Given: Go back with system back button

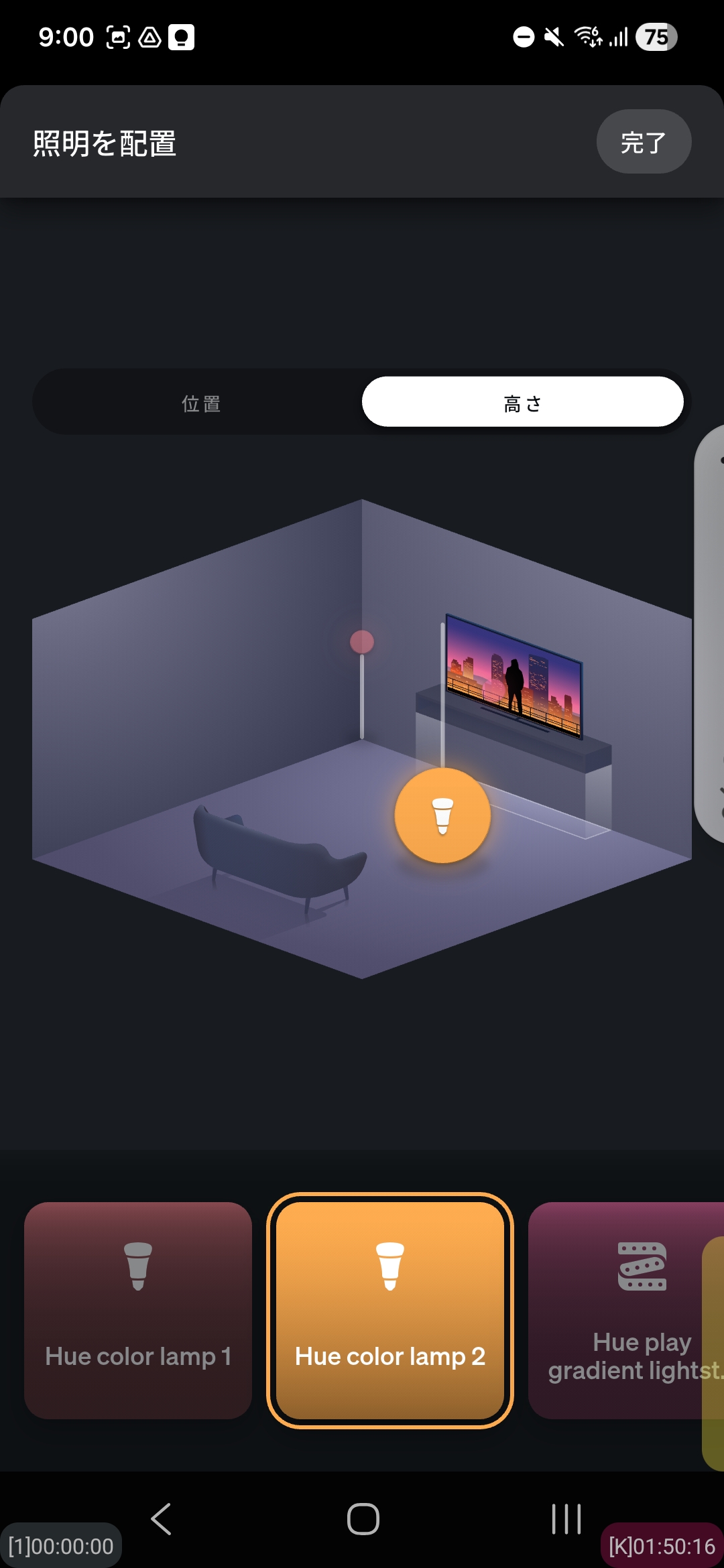Looking at the screenshot, I should (162, 1518).
